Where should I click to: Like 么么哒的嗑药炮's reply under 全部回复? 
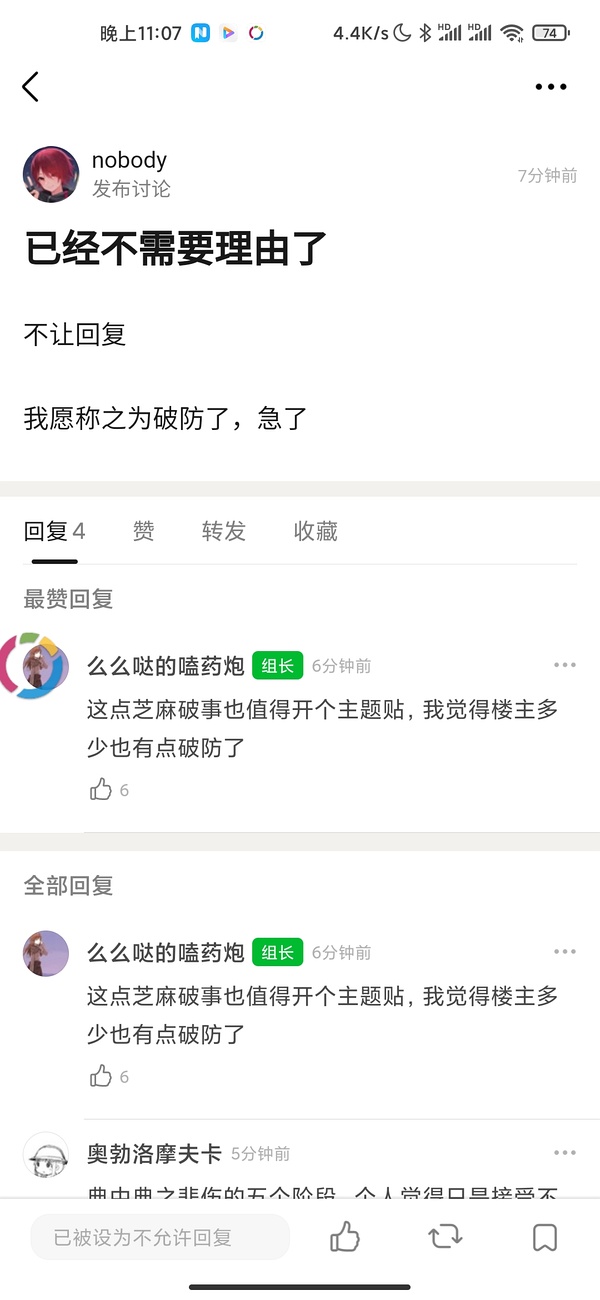[101, 1077]
